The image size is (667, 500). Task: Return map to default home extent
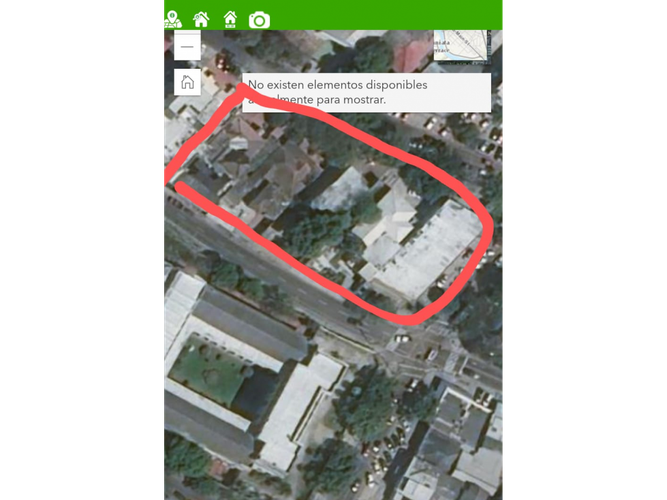(x=187, y=82)
